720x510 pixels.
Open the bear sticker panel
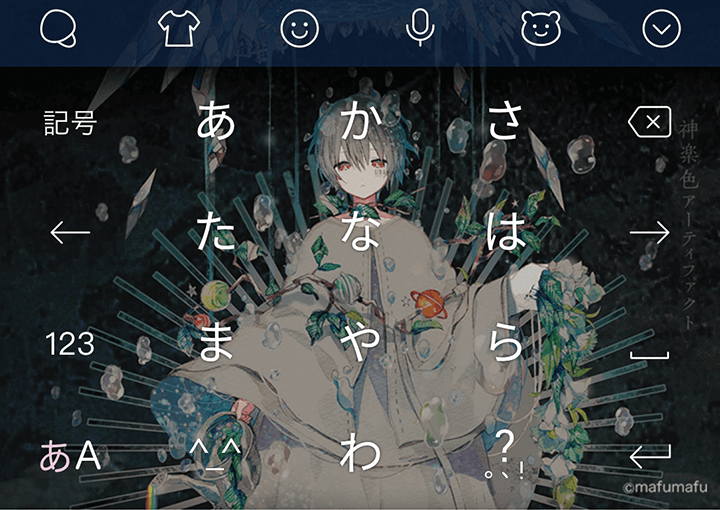540,28
